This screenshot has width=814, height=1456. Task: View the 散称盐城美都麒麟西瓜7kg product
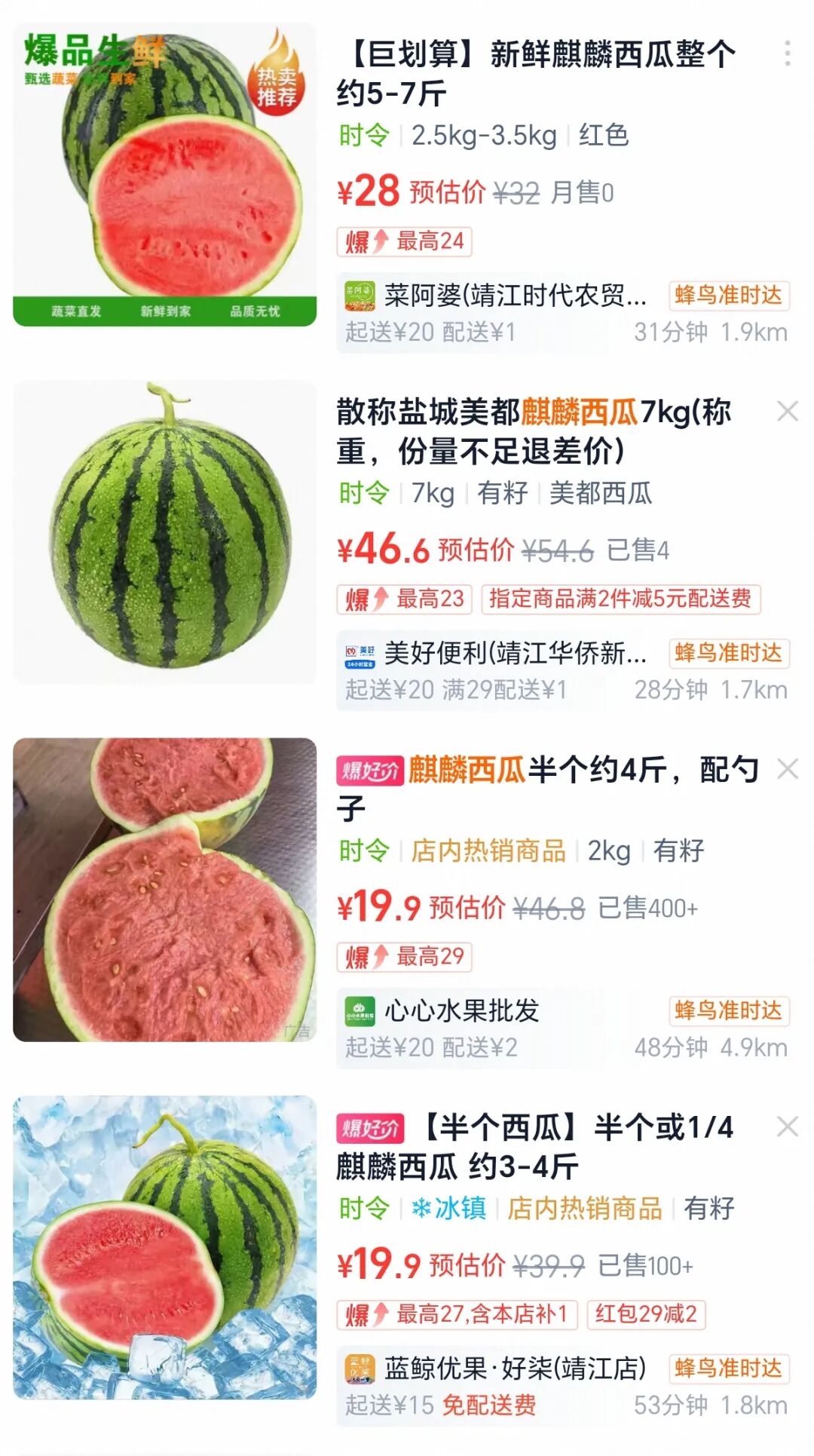[534, 431]
